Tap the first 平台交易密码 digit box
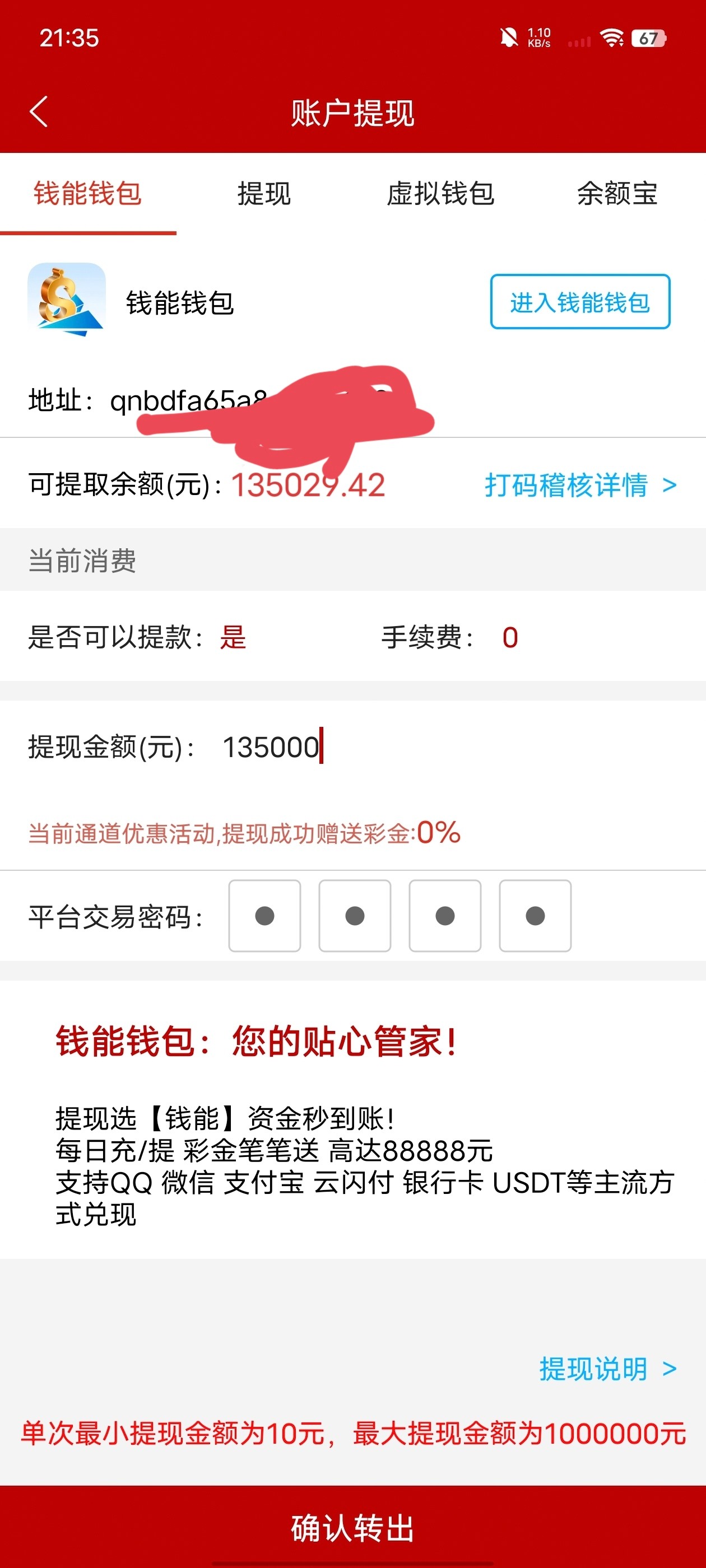 pyautogui.click(x=264, y=916)
